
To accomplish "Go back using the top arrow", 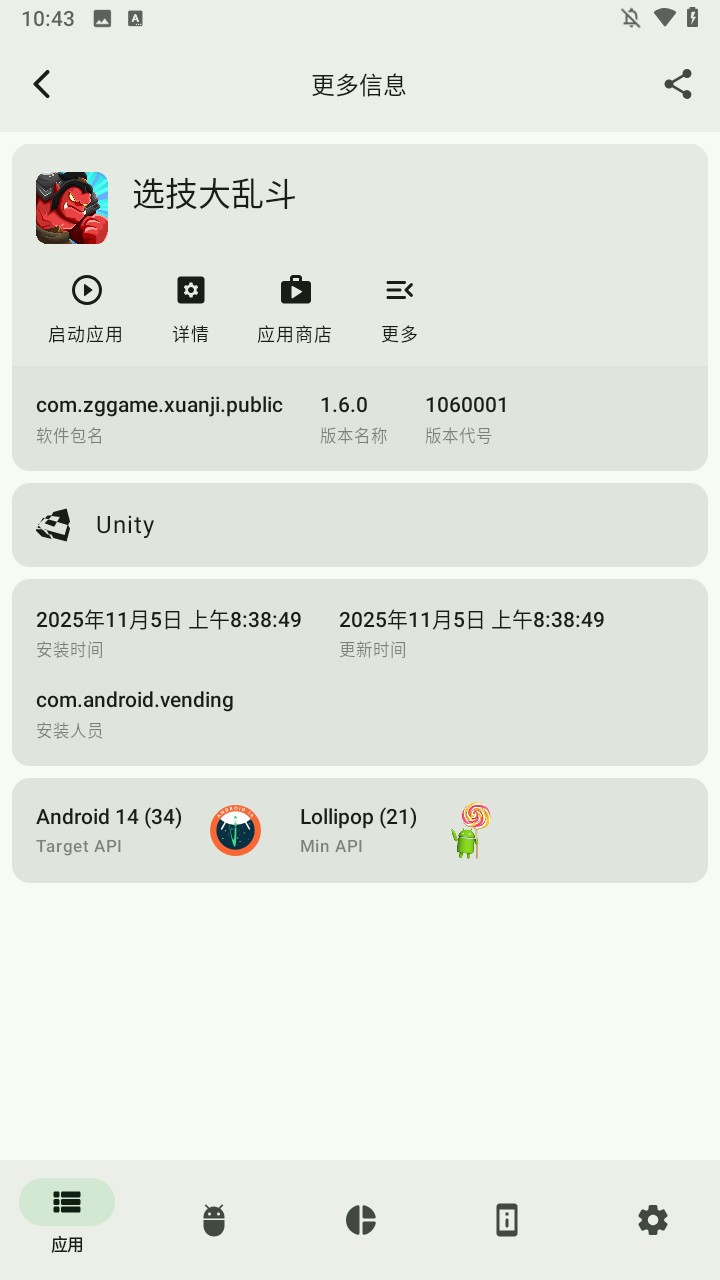I will [x=42, y=84].
